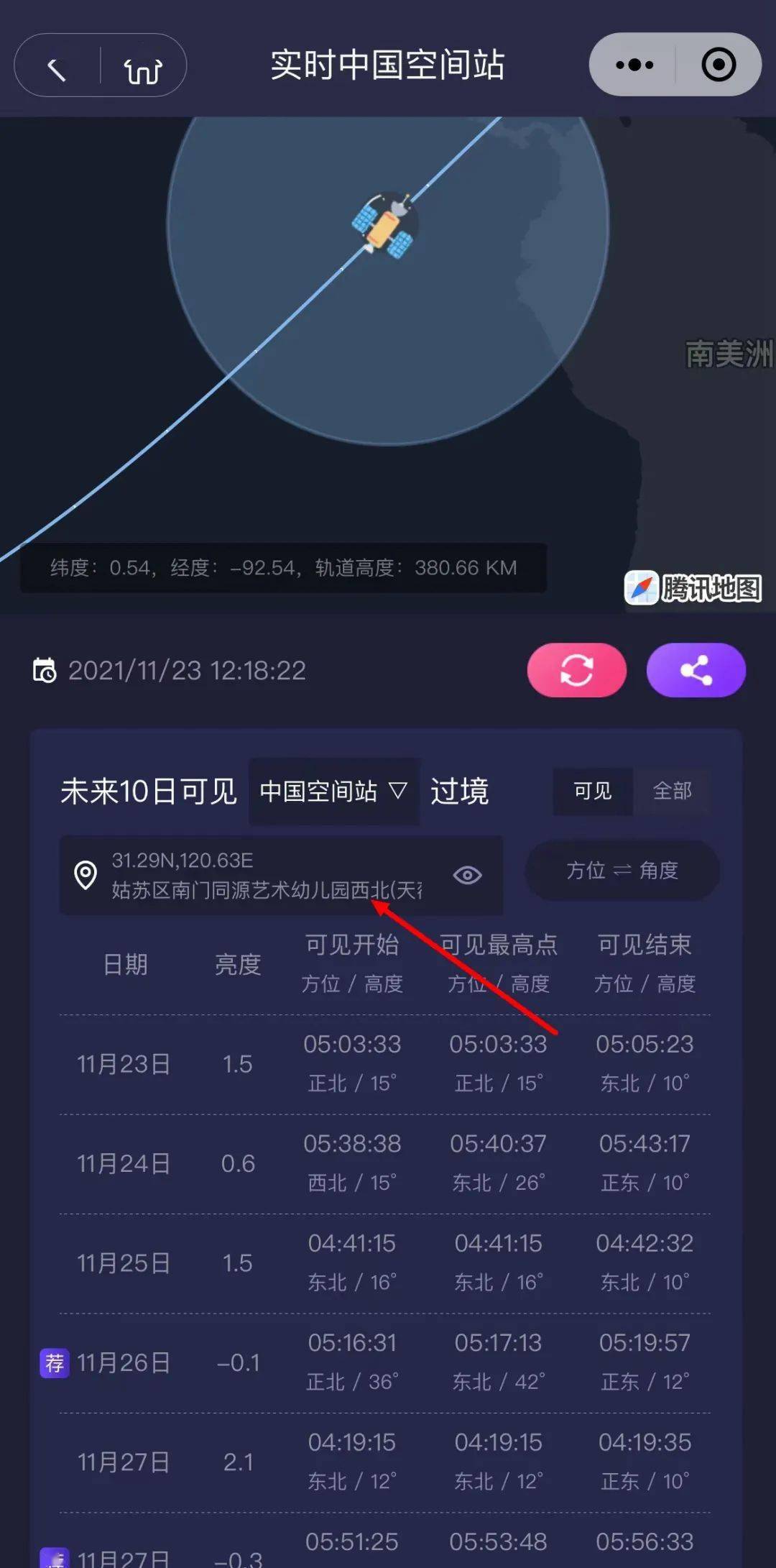The image size is (776, 1568).
Task: Select the 可见 filter tab
Action: click(591, 791)
